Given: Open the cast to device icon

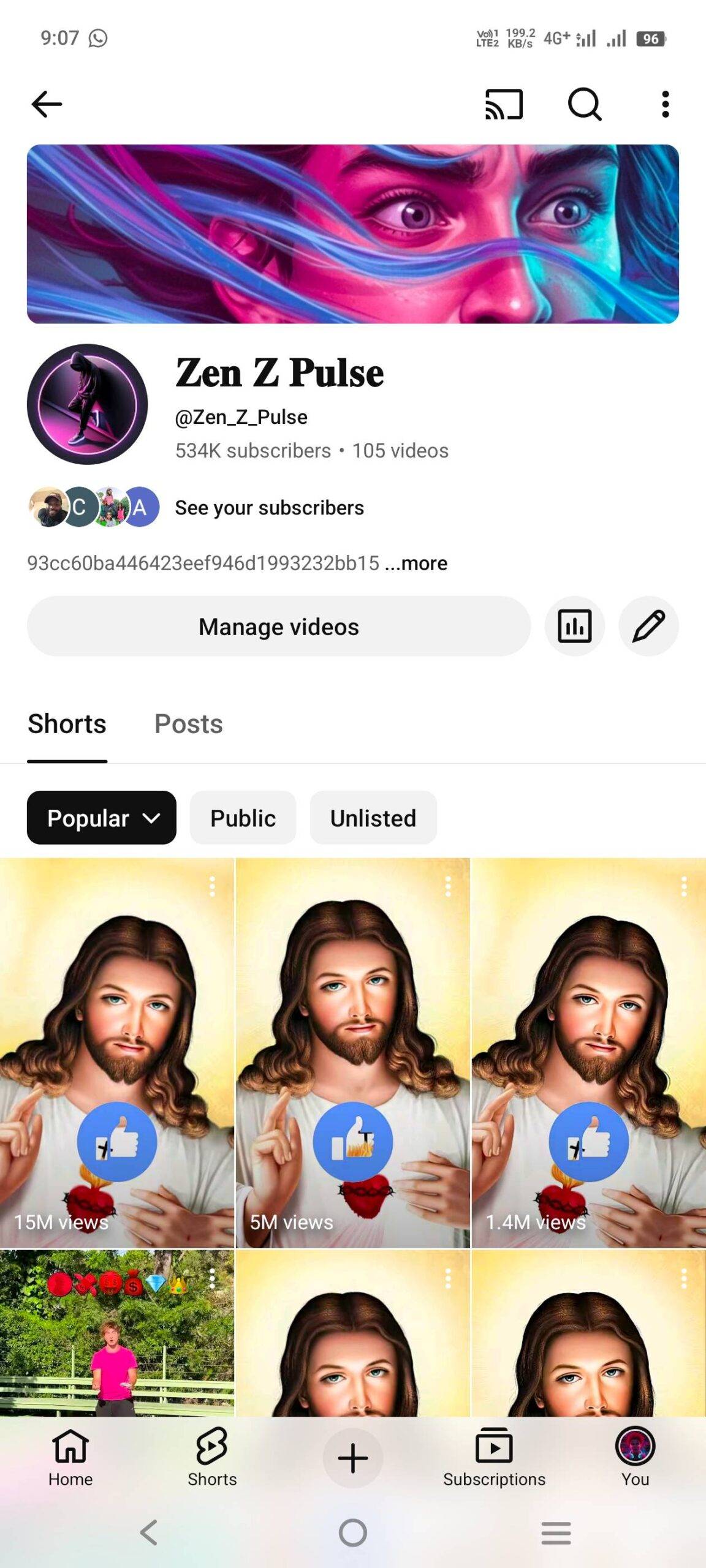Looking at the screenshot, I should [x=504, y=104].
